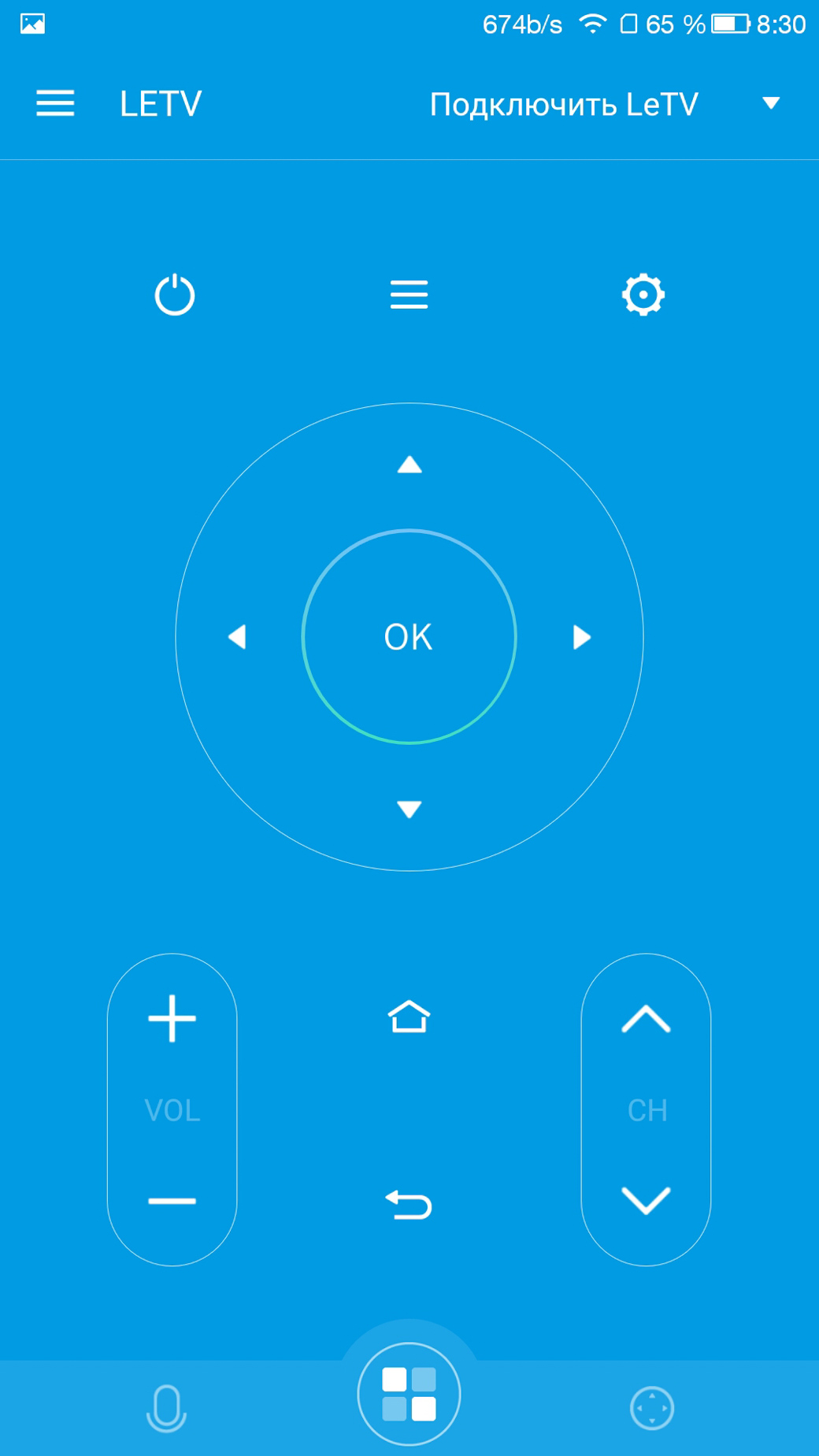Screen dimensions: 819x1456
Task: Select the center grid remote tab
Action: 409,1394
